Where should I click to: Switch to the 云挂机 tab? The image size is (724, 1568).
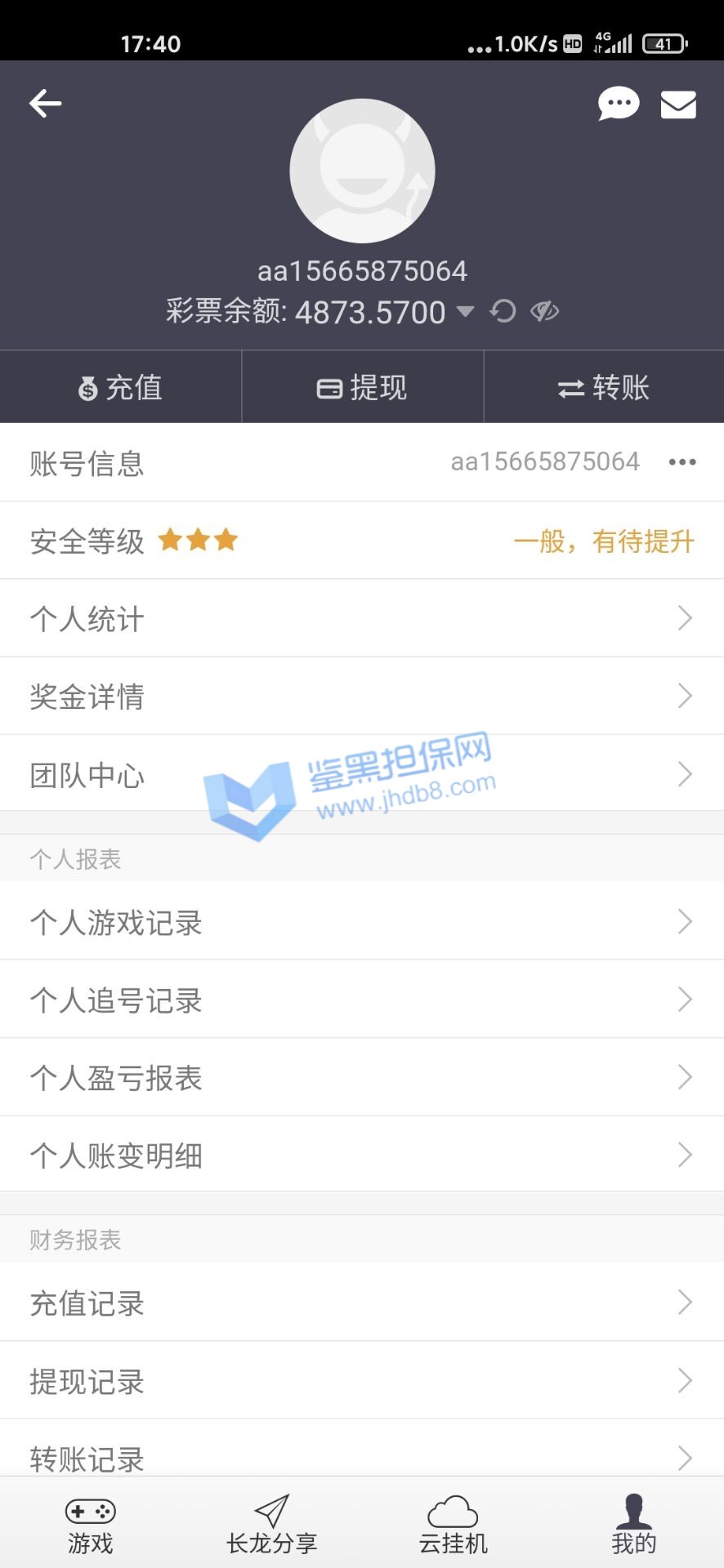(x=453, y=1524)
